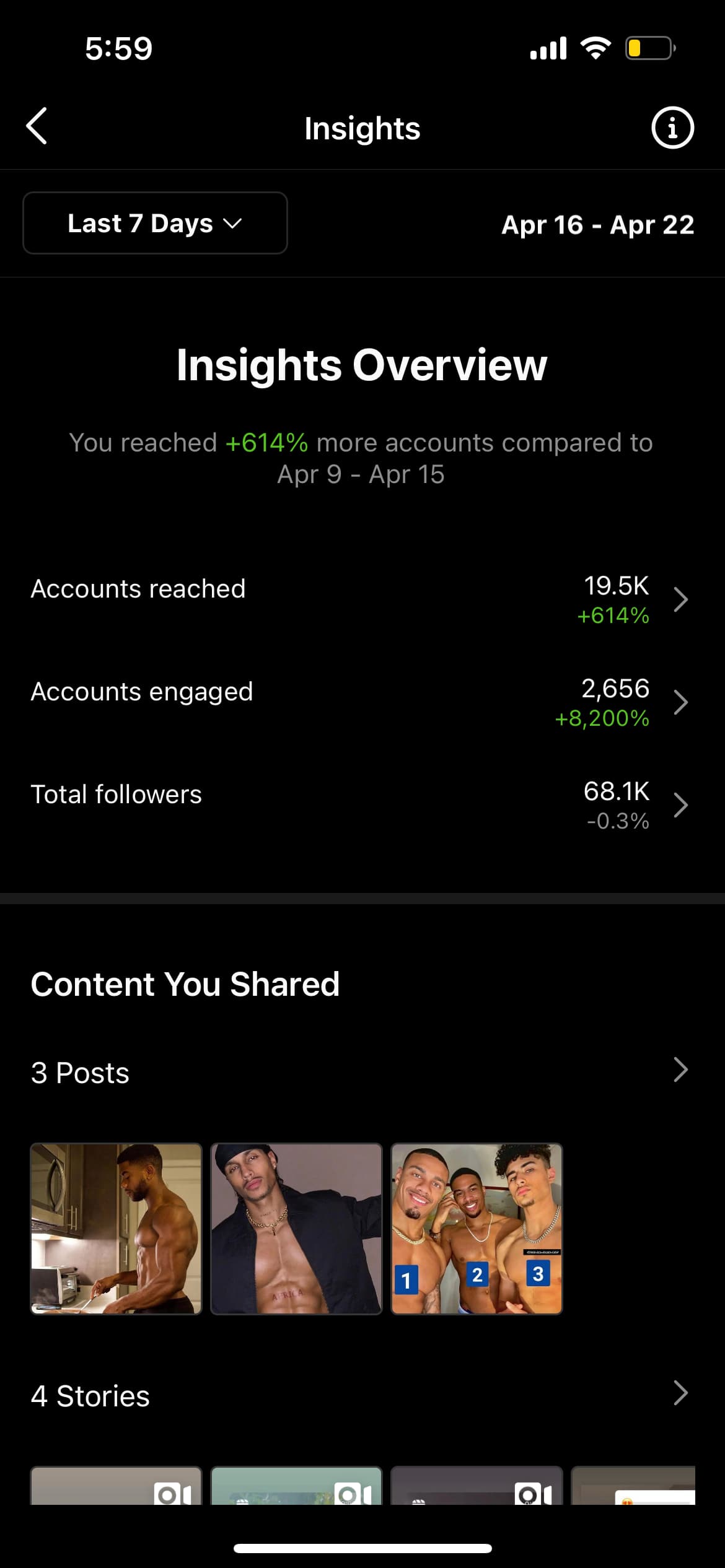Viewport: 725px width, 1568px height.
Task: Open the post of the man cooking
Action: [x=116, y=1229]
